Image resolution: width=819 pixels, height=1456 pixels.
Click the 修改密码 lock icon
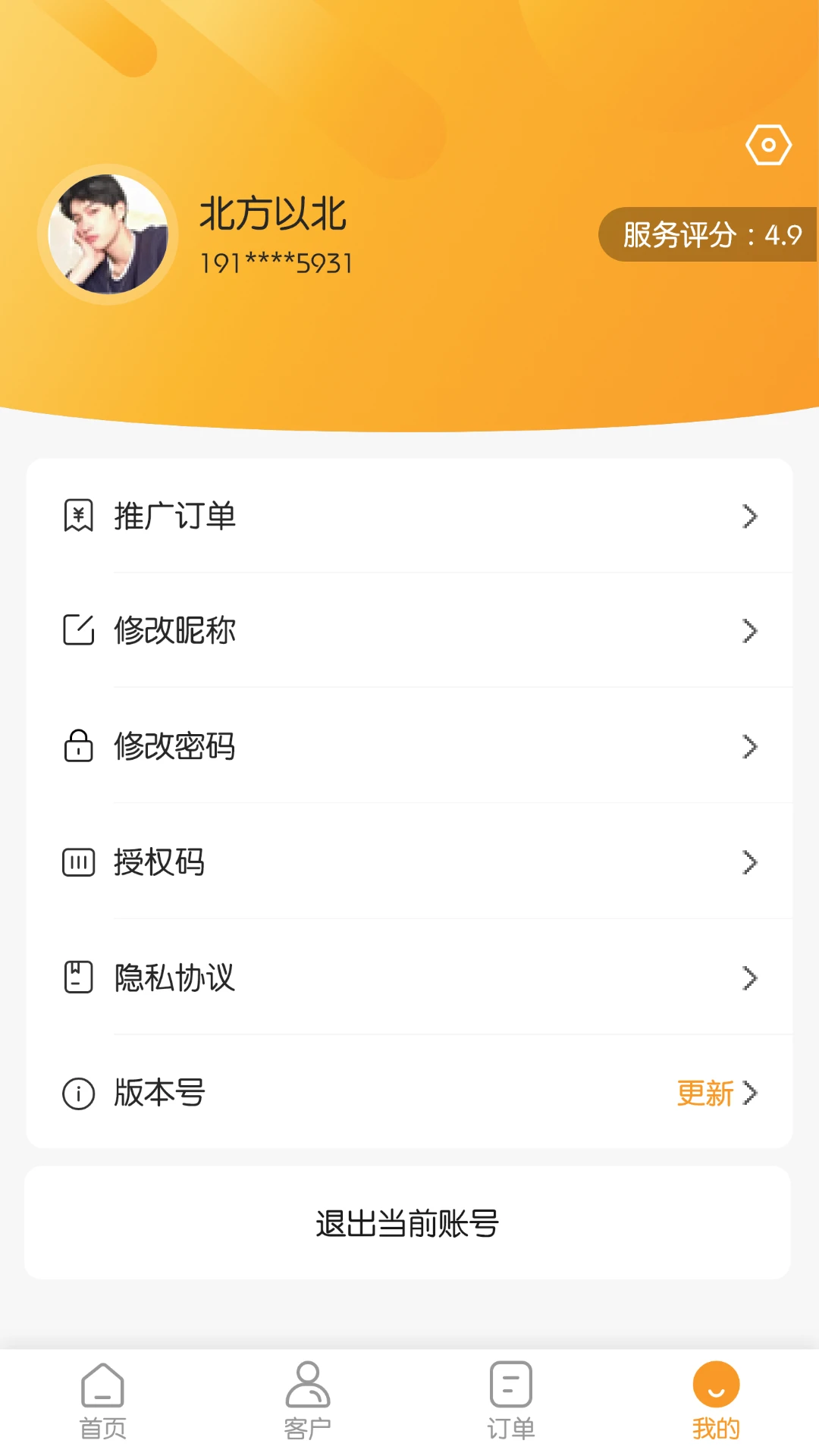click(78, 747)
